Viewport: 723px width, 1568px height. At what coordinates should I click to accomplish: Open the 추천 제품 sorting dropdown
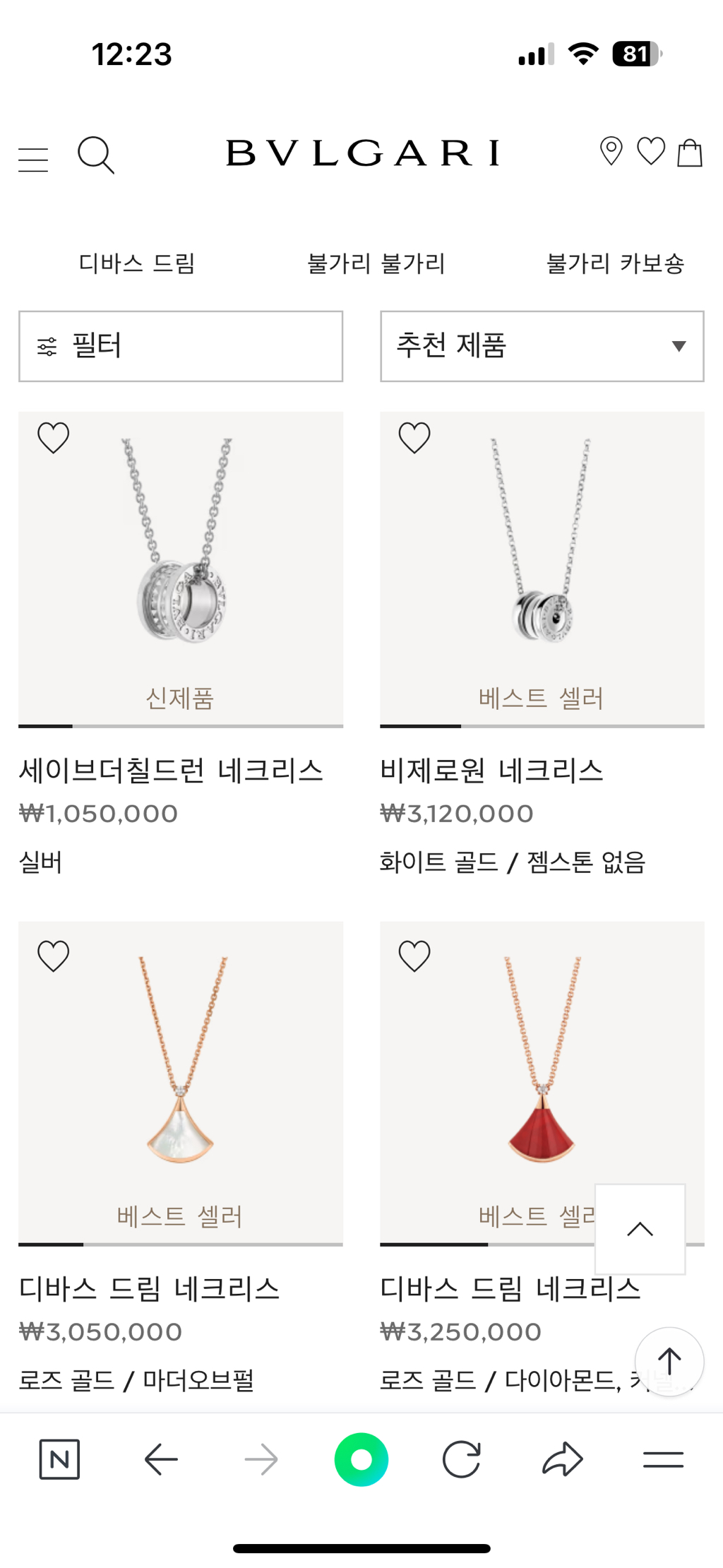[542, 346]
